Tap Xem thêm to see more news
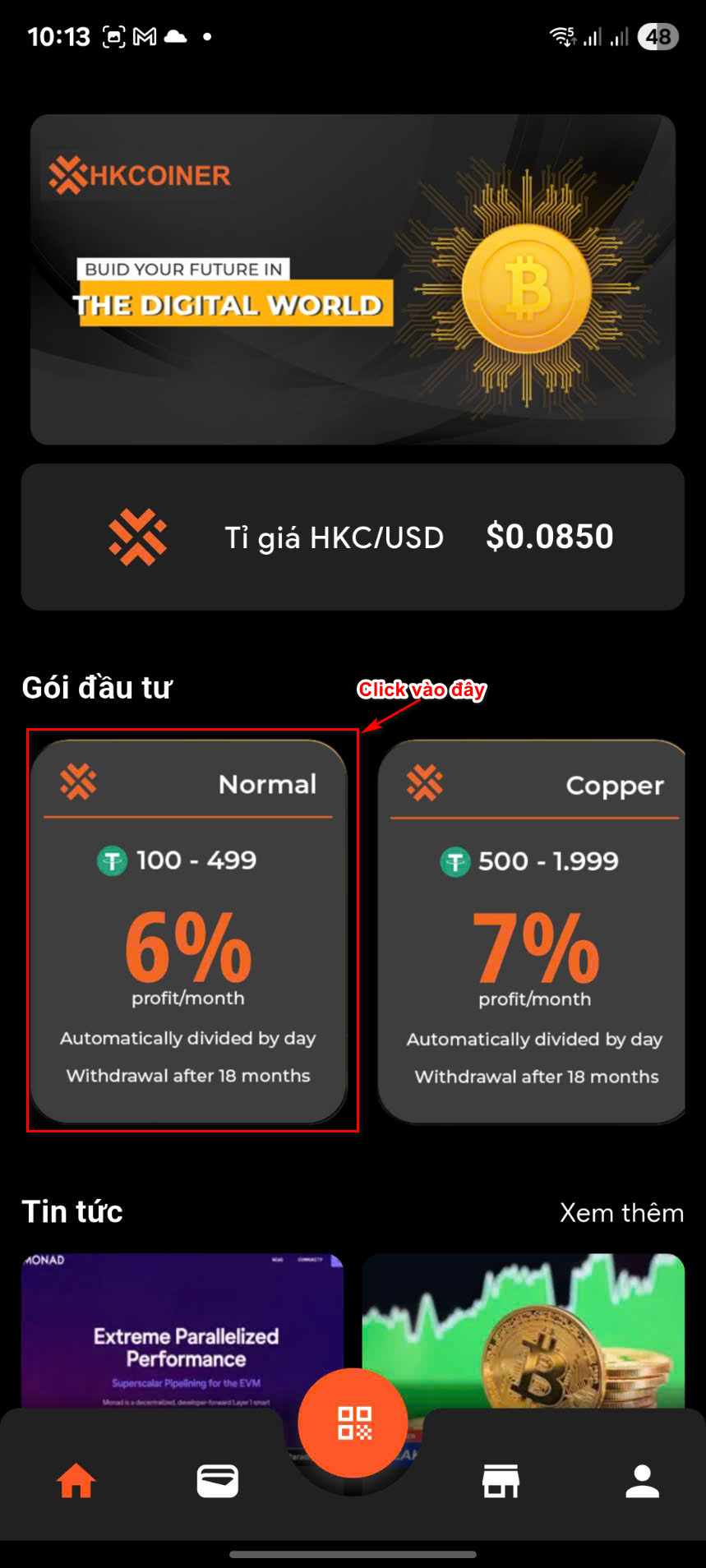 pos(621,1213)
